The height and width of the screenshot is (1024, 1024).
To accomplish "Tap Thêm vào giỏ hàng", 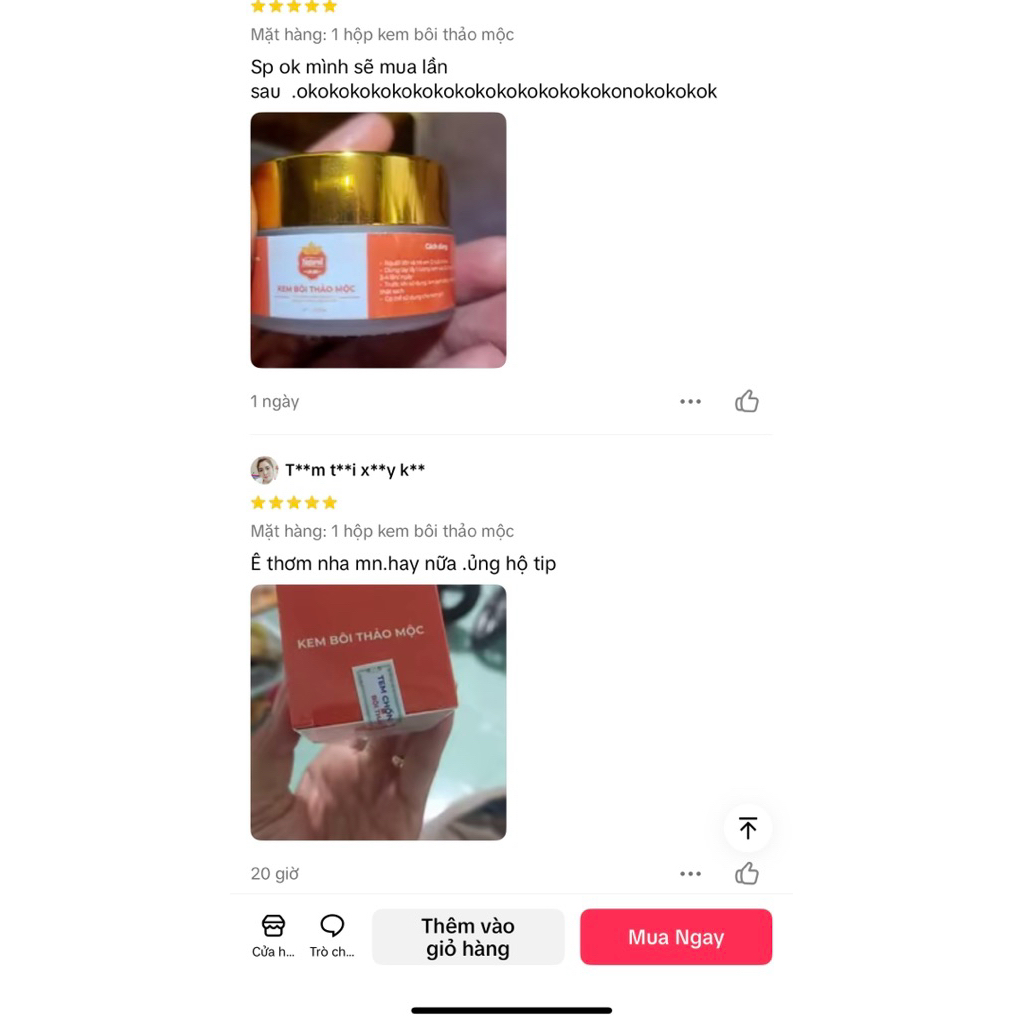I will coord(468,937).
